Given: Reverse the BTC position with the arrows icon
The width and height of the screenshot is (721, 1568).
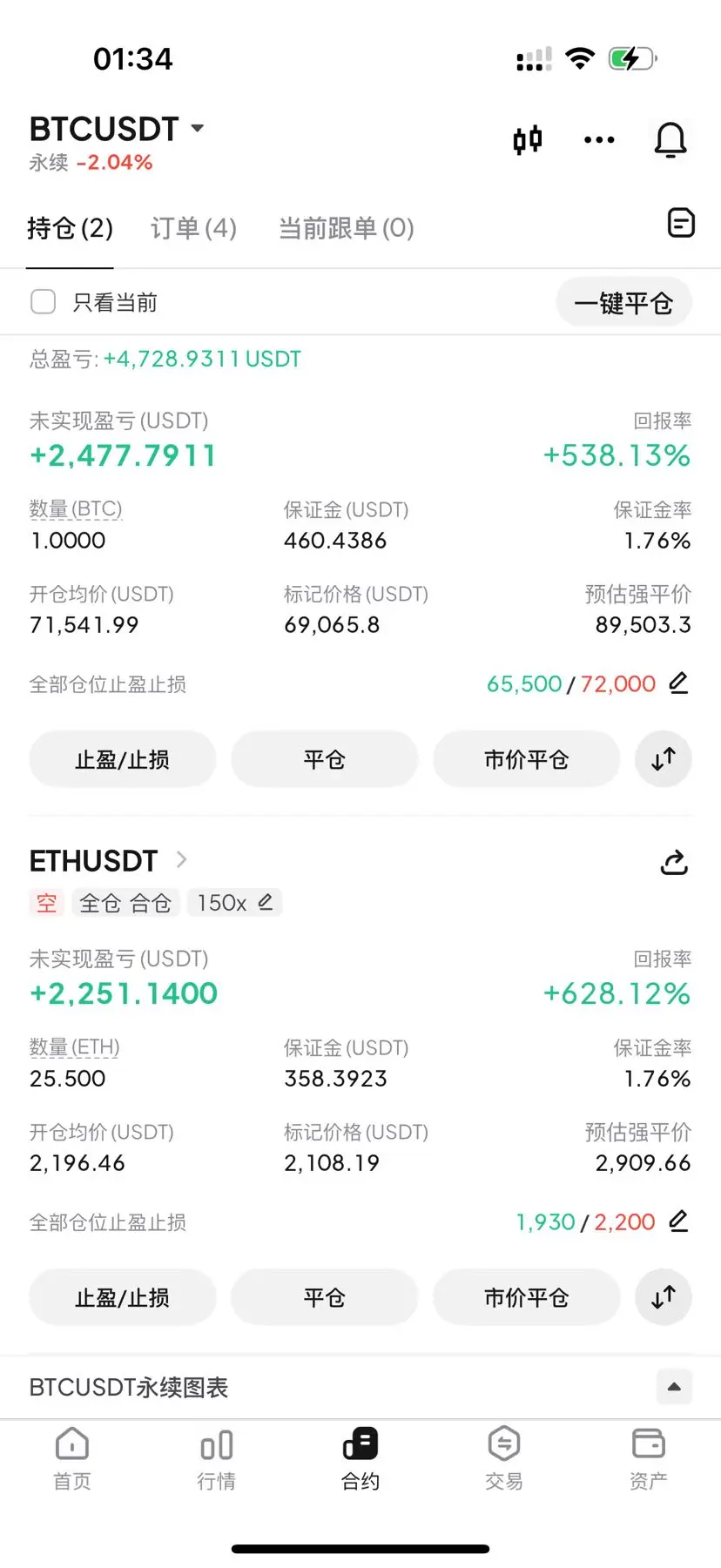Looking at the screenshot, I should point(664,759).
